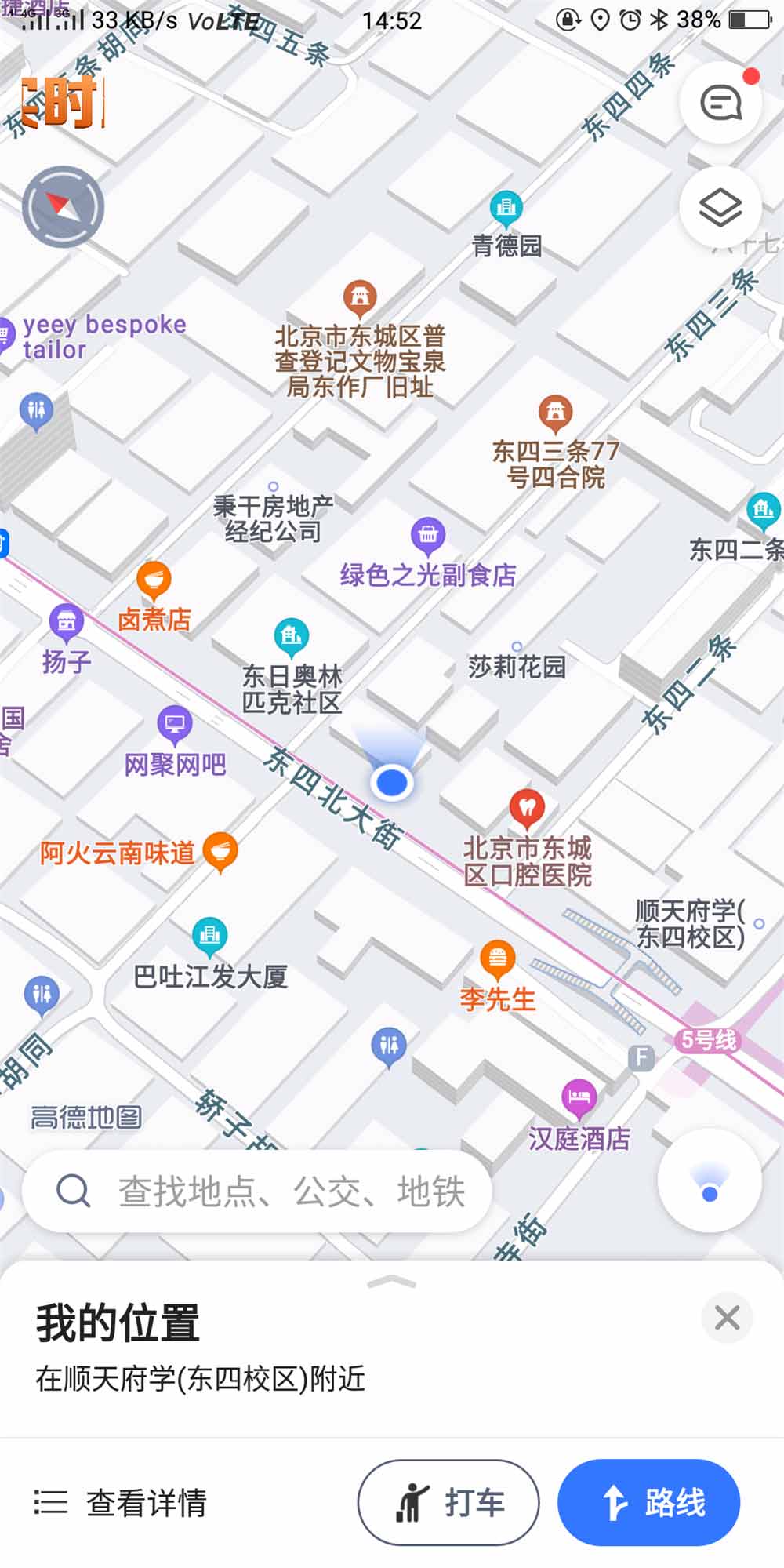
Task: Tap the 路线 route button
Action: coord(648,1502)
